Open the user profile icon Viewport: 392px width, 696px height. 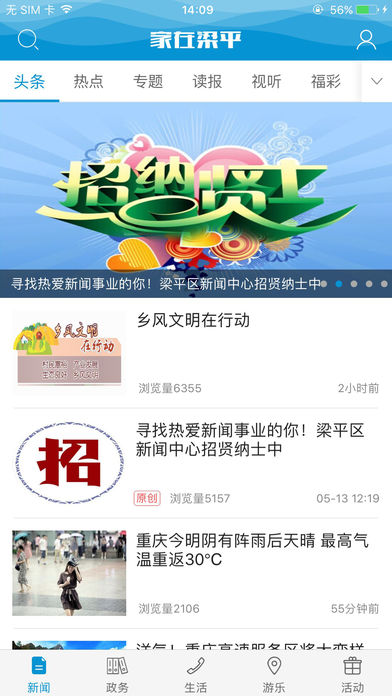click(x=366, y=40)
